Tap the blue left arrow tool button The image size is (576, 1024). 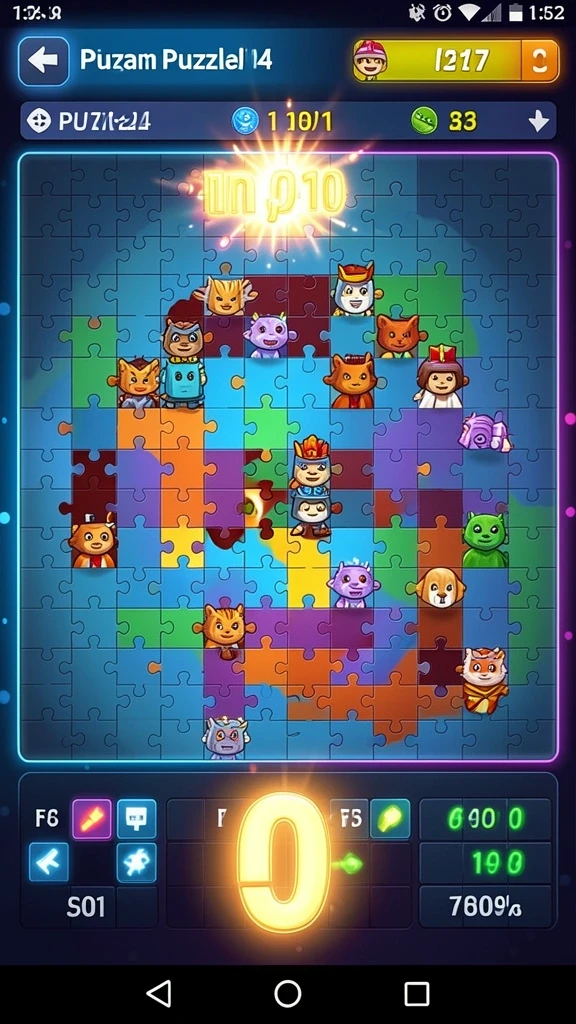(49, 862)
